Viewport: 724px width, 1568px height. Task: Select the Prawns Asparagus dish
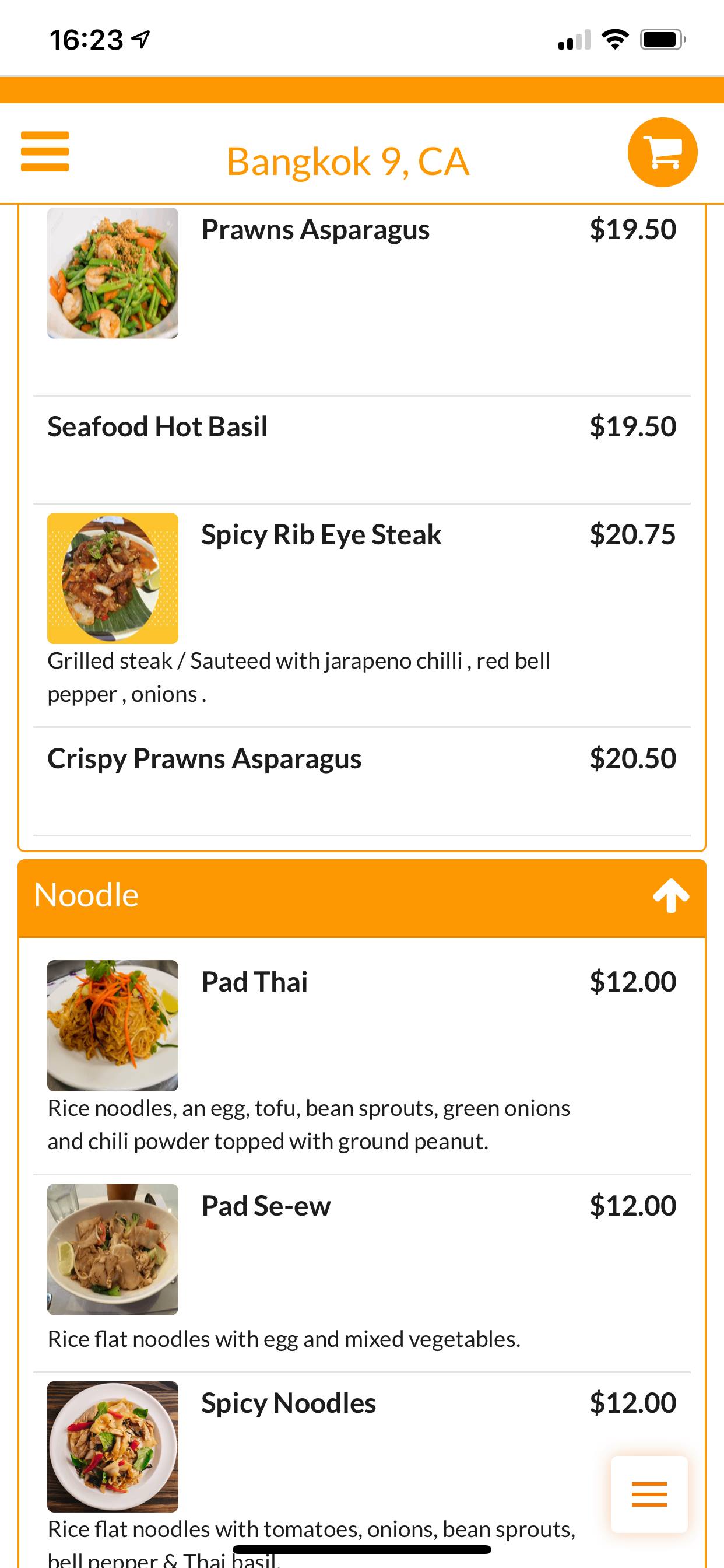pyautogui.click(x=315, y=230)
